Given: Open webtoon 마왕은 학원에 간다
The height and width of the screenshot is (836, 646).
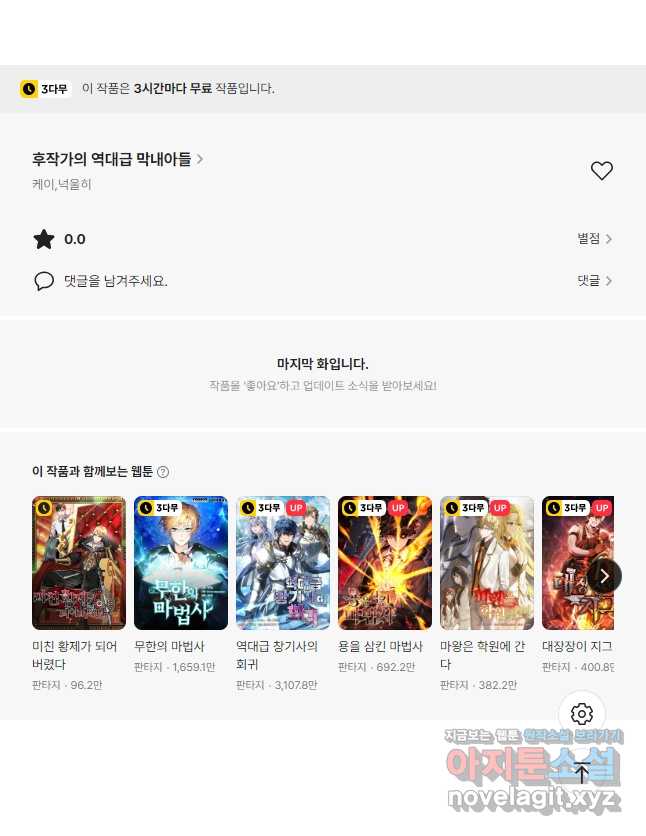Looking at the screenshot, I should 487,563.
